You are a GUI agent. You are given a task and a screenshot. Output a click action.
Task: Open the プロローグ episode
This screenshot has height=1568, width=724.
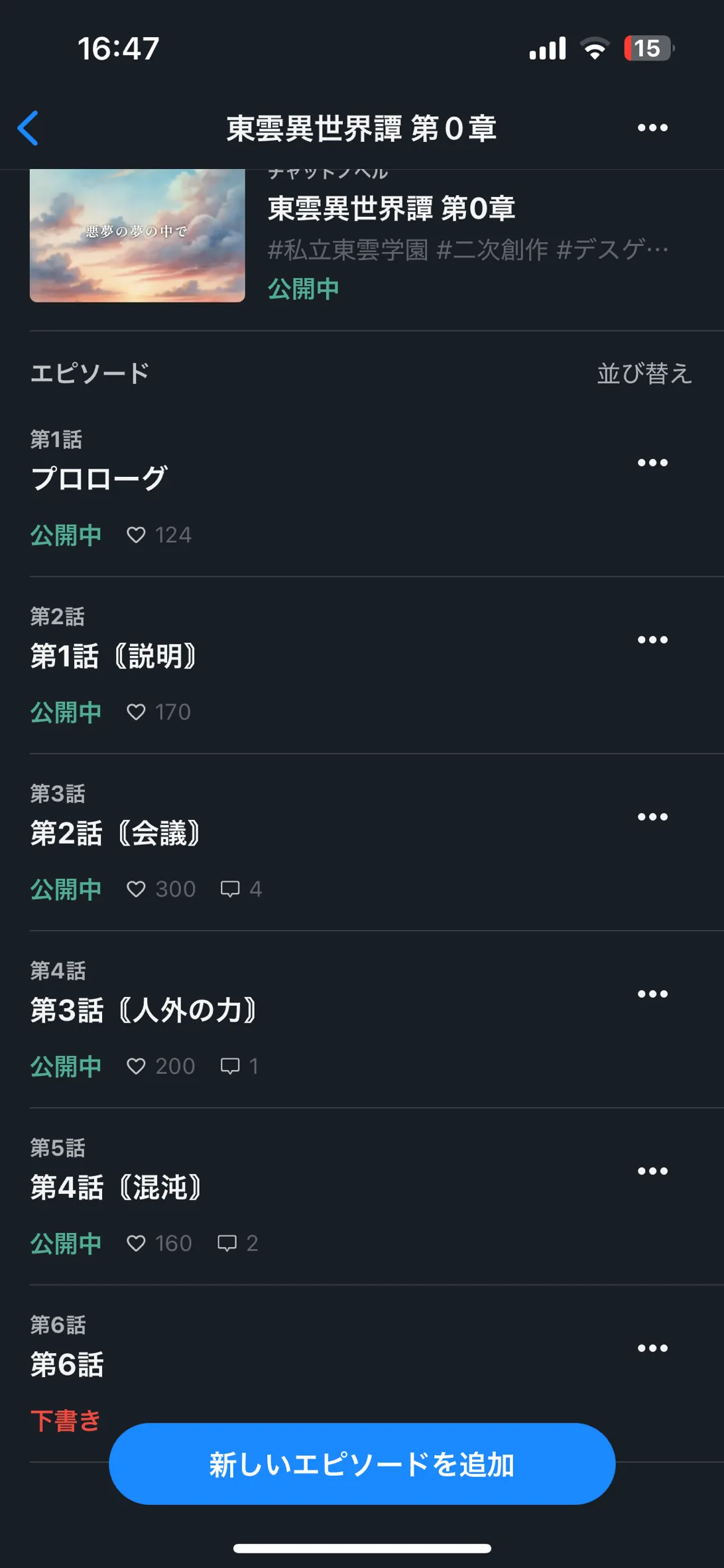tap(99, 479)
